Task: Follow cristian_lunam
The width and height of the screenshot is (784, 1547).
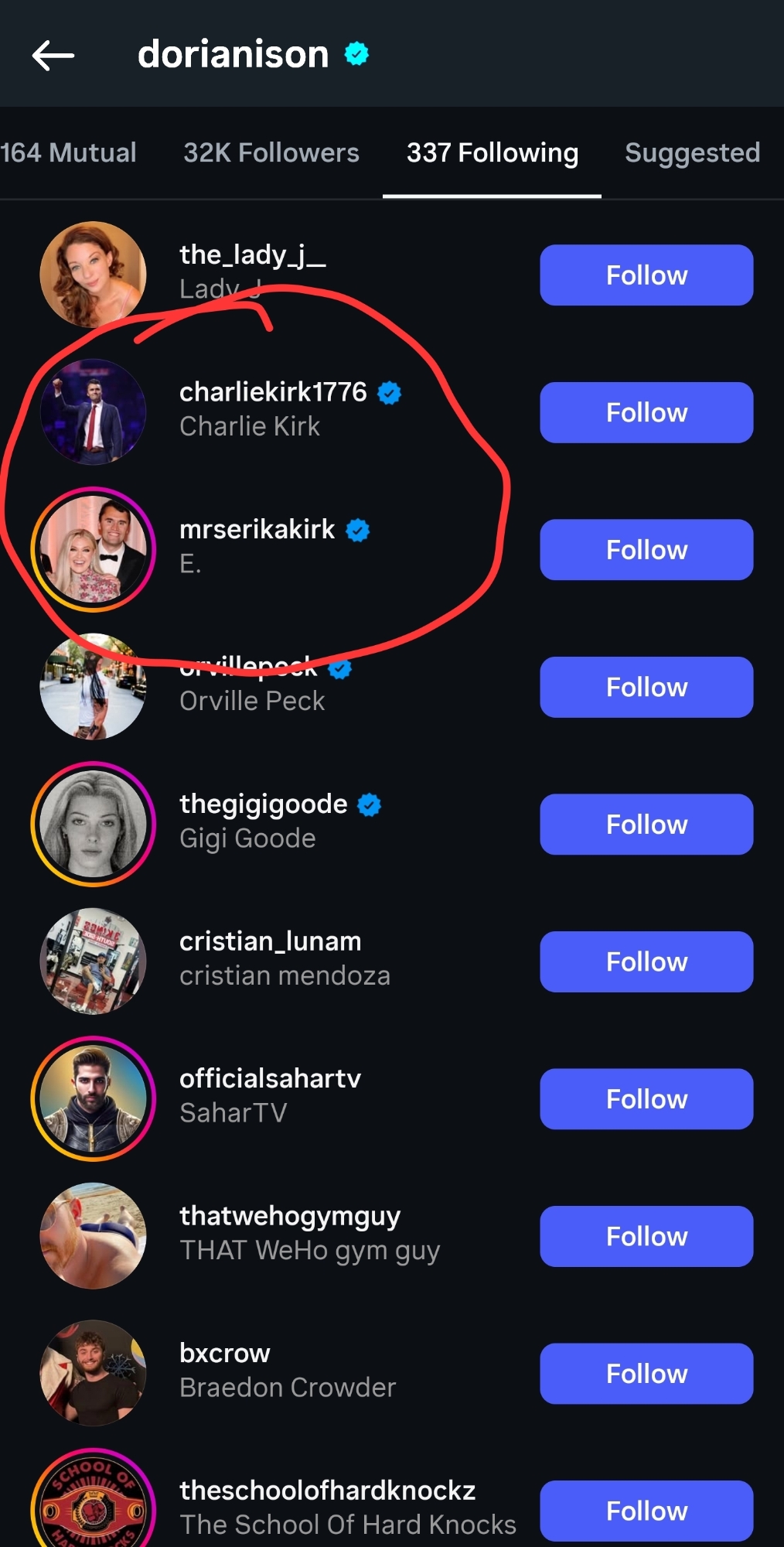Action: (x=646, y=961)
